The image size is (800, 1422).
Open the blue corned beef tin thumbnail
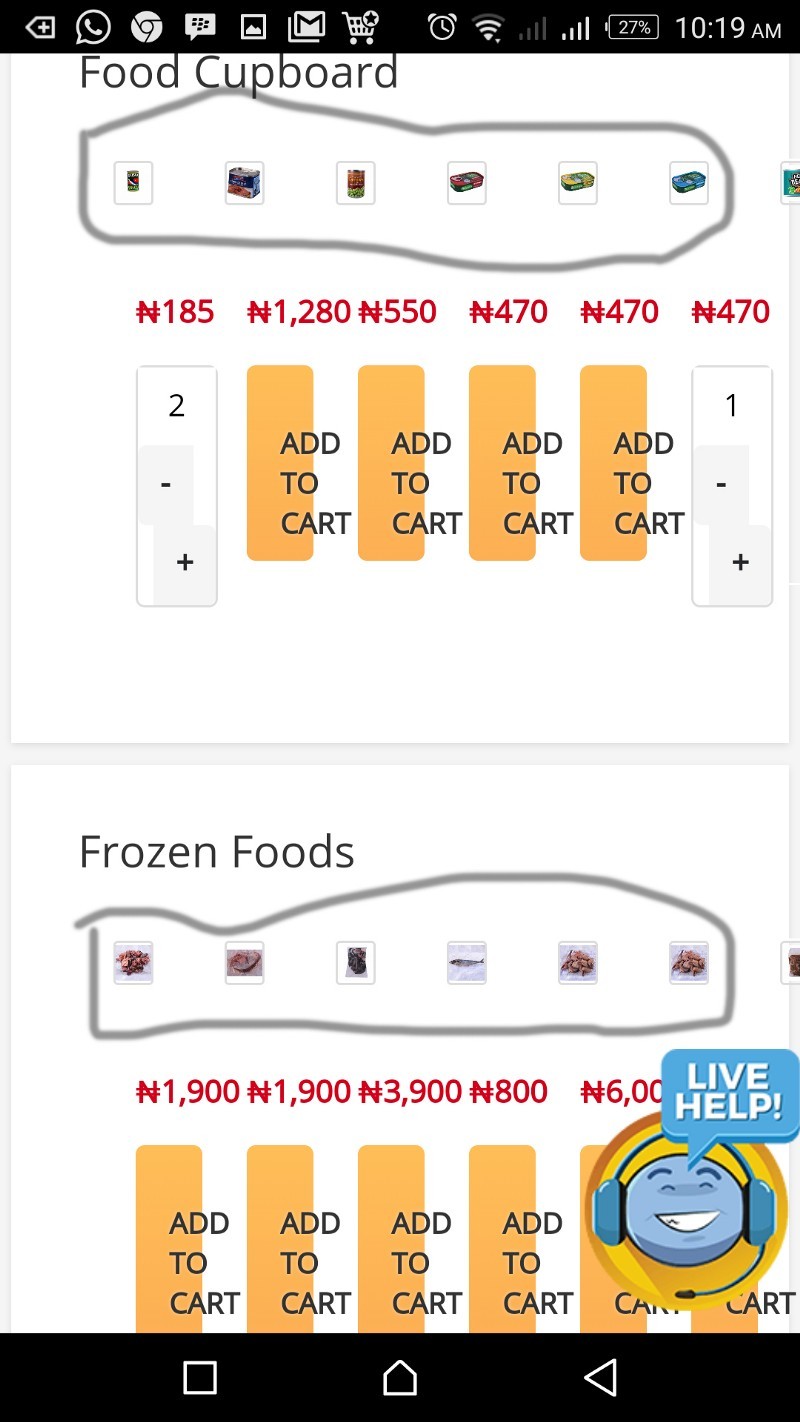(x=244, y=183)
